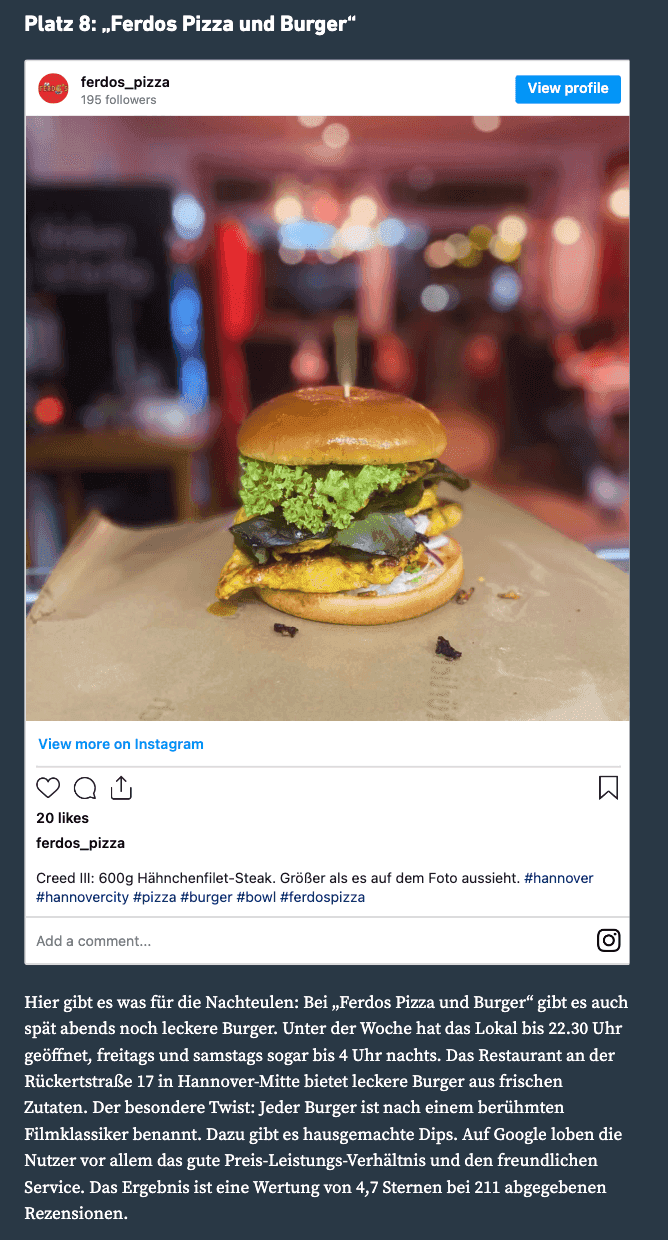The image size is (668, 1240).
Task: Open ferdos_pizza name above the caption
Action: [80, 843]
